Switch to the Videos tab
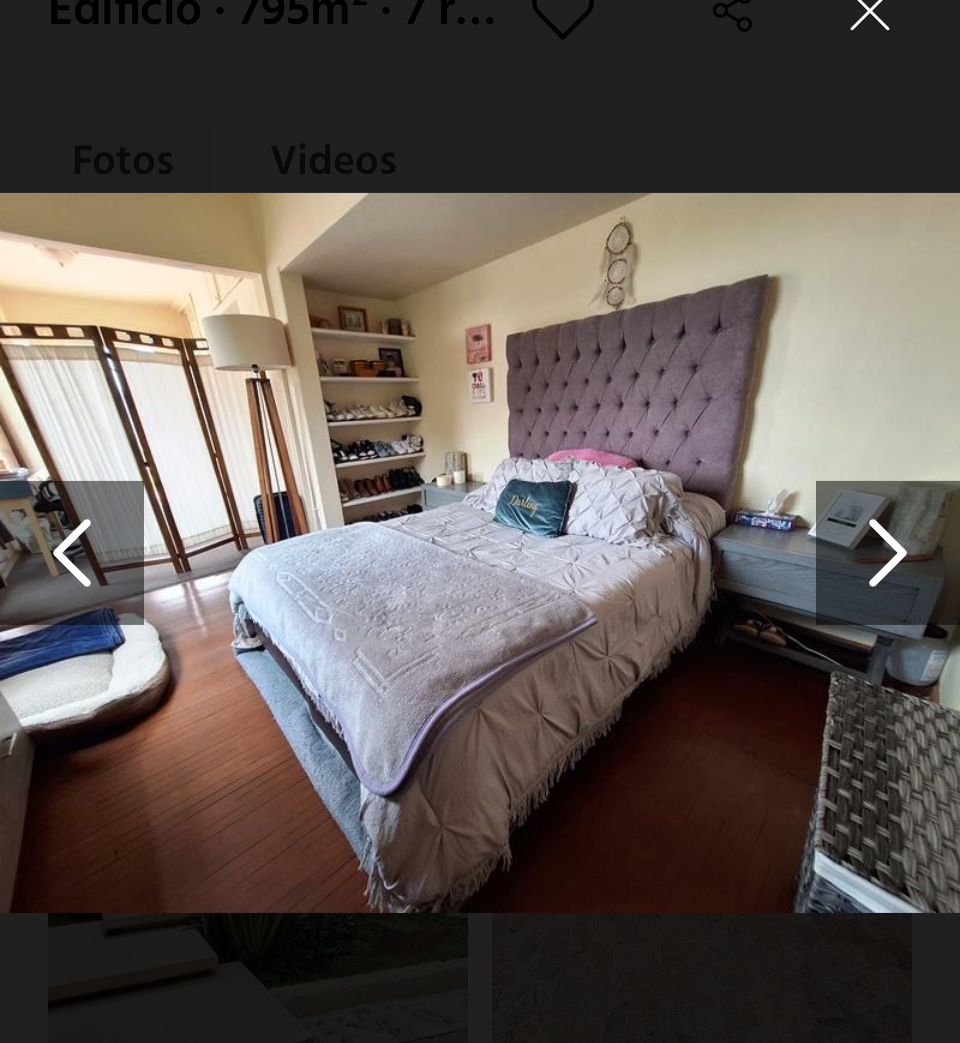Image resolution: width=960 pixels, height=1043 pixels. click(x=333, y=160)
